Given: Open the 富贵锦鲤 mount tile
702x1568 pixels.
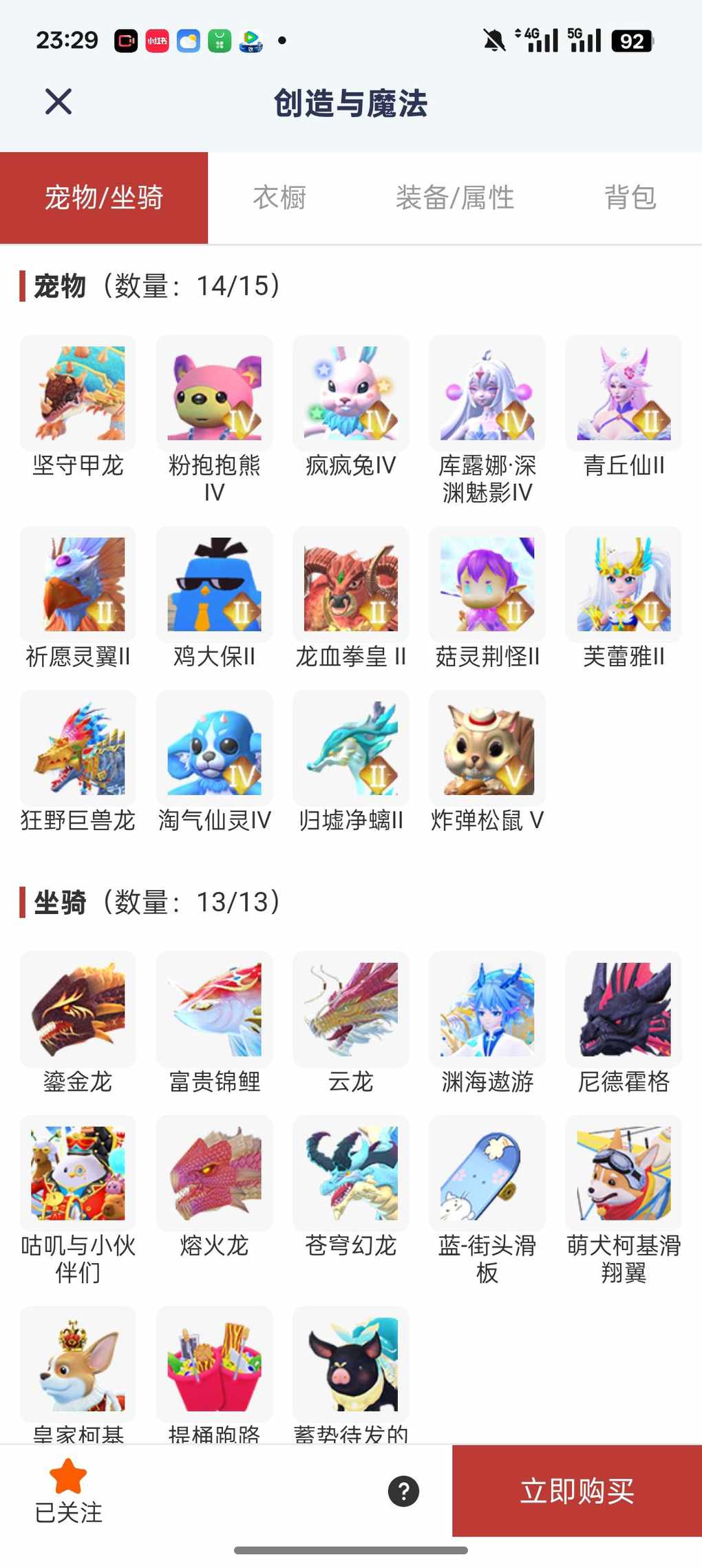Looking at the screenshot, I should (x=214, y=1009).
